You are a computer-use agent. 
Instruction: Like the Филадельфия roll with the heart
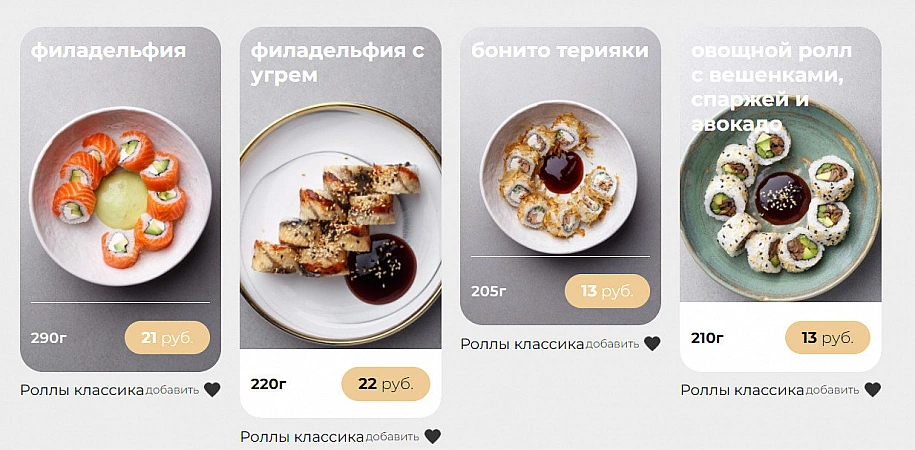[x=212, y=390]
